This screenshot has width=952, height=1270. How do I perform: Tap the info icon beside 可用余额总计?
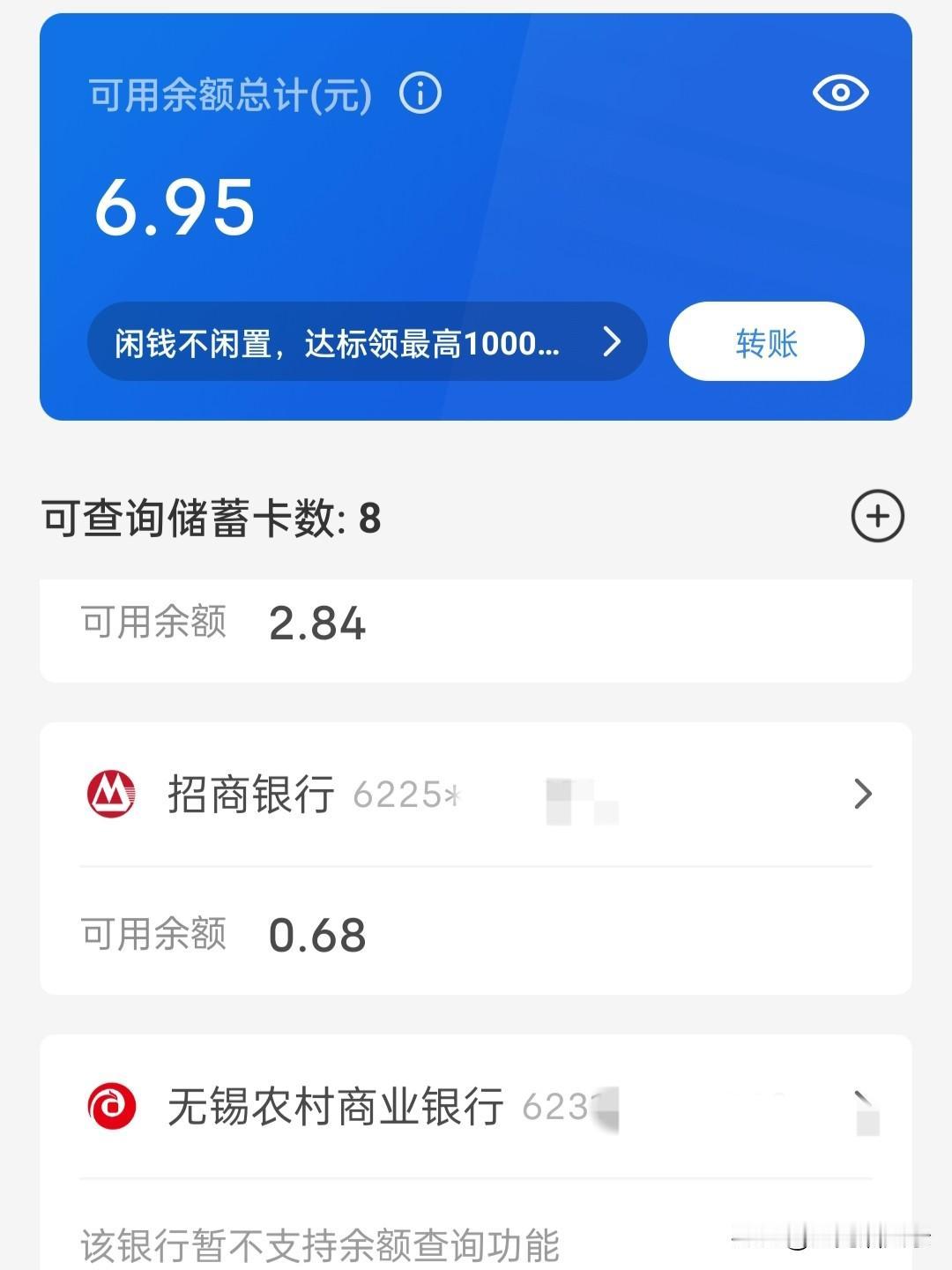[x=421, y=93]
